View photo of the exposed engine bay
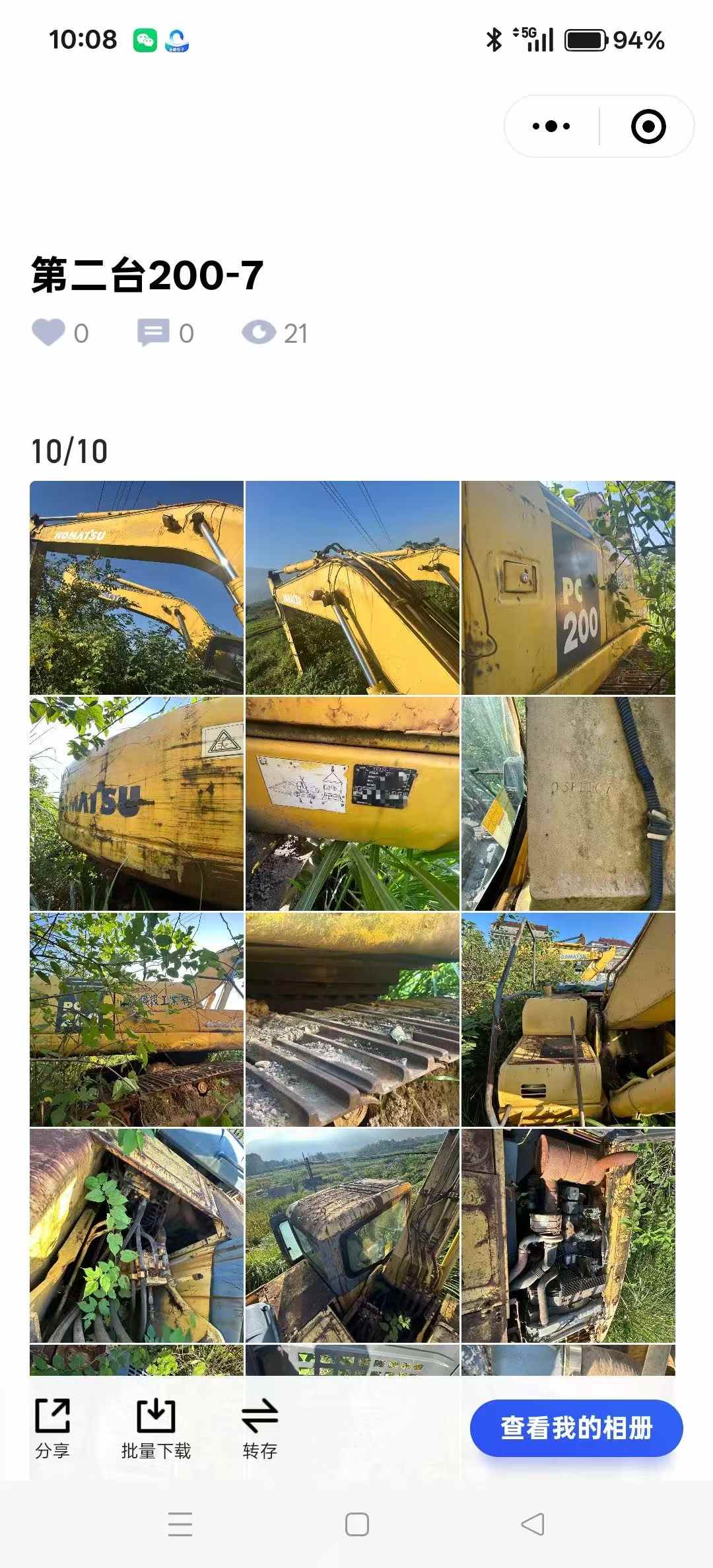 (568, 1235)
